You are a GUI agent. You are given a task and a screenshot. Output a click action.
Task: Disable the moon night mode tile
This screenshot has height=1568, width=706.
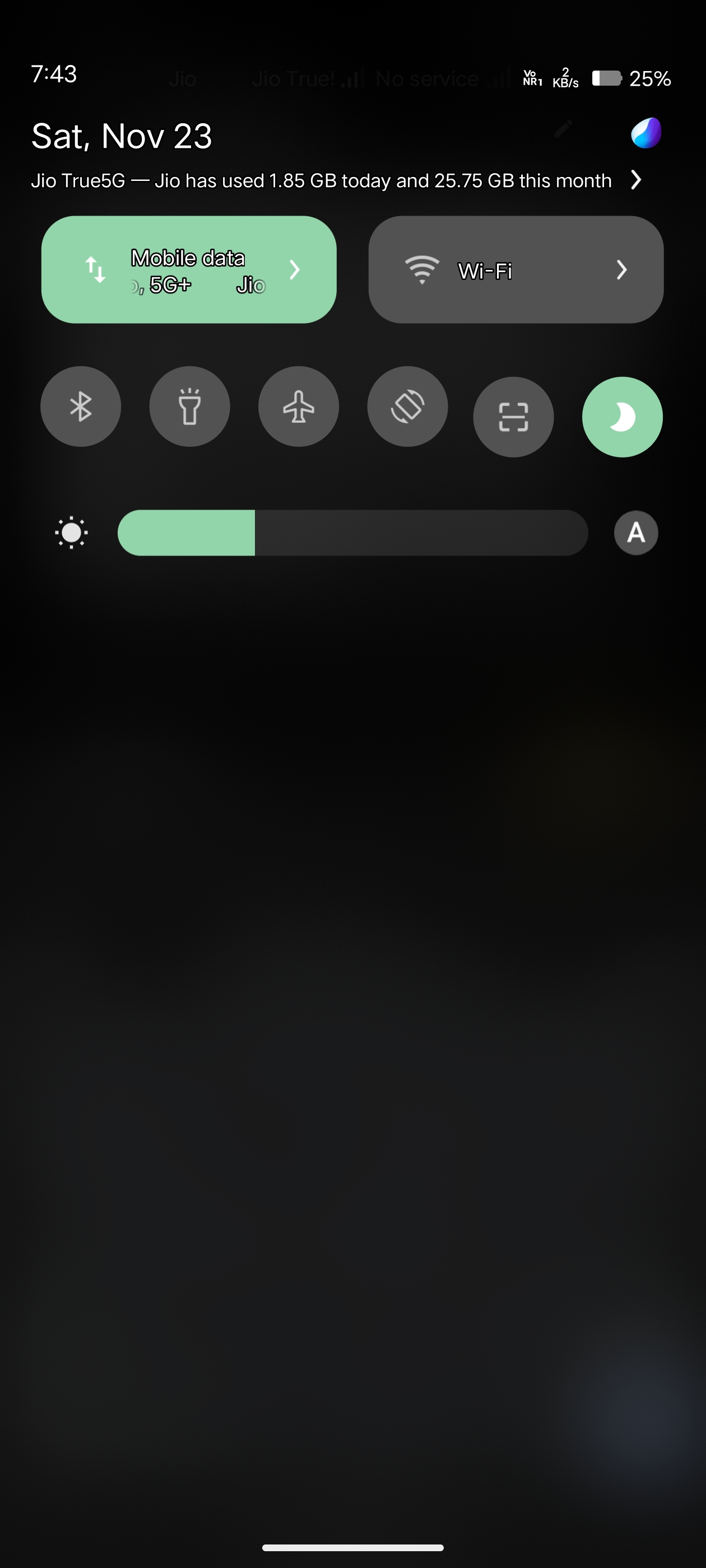click(x=622, y=417)
